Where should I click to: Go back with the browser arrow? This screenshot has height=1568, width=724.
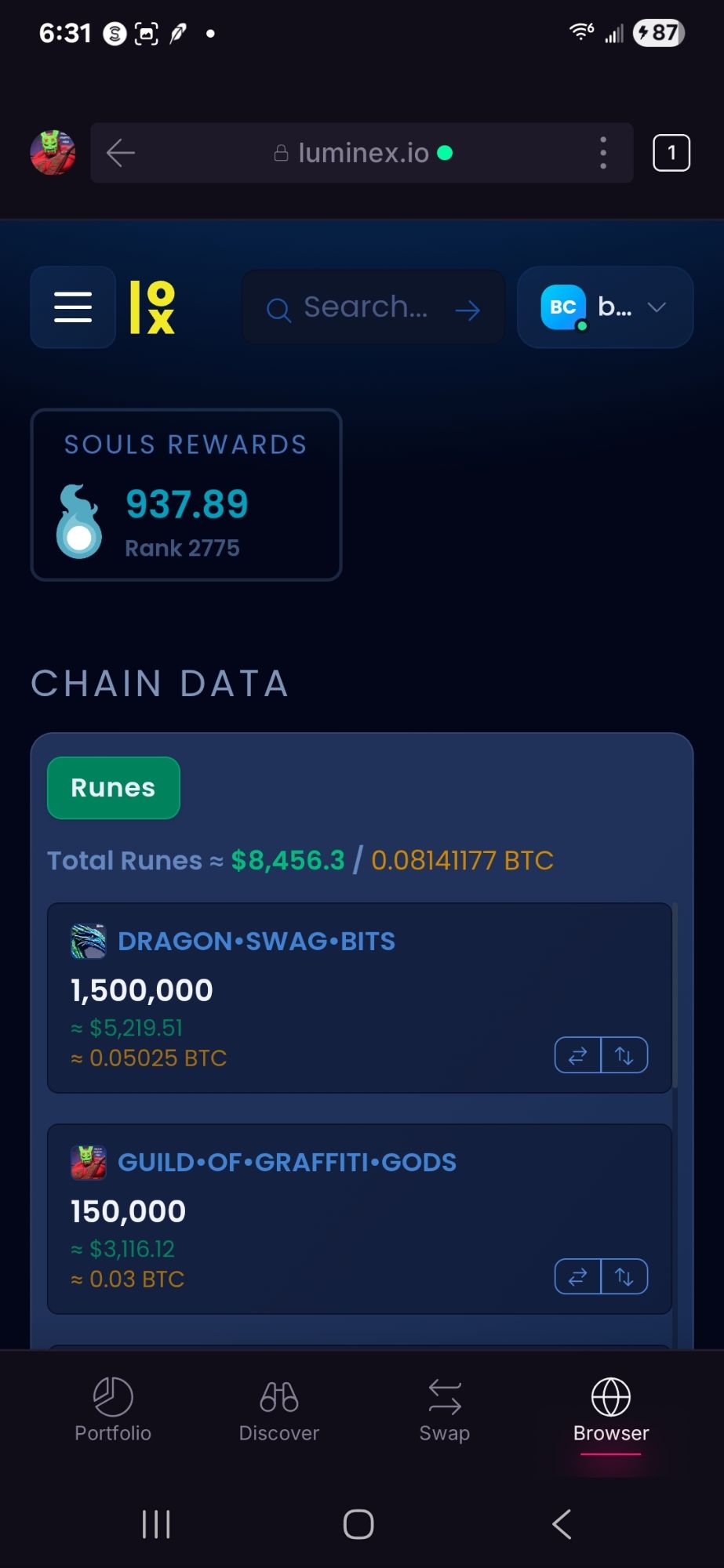click(x=121, y=153)
